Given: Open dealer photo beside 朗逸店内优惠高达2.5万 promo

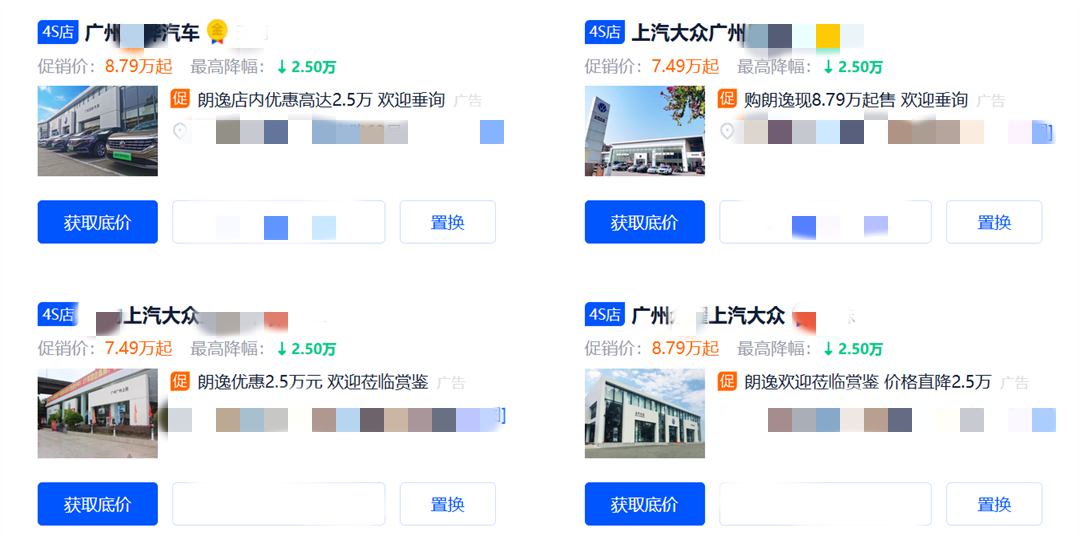Looking at the screenshot, I should click(97, 131).
